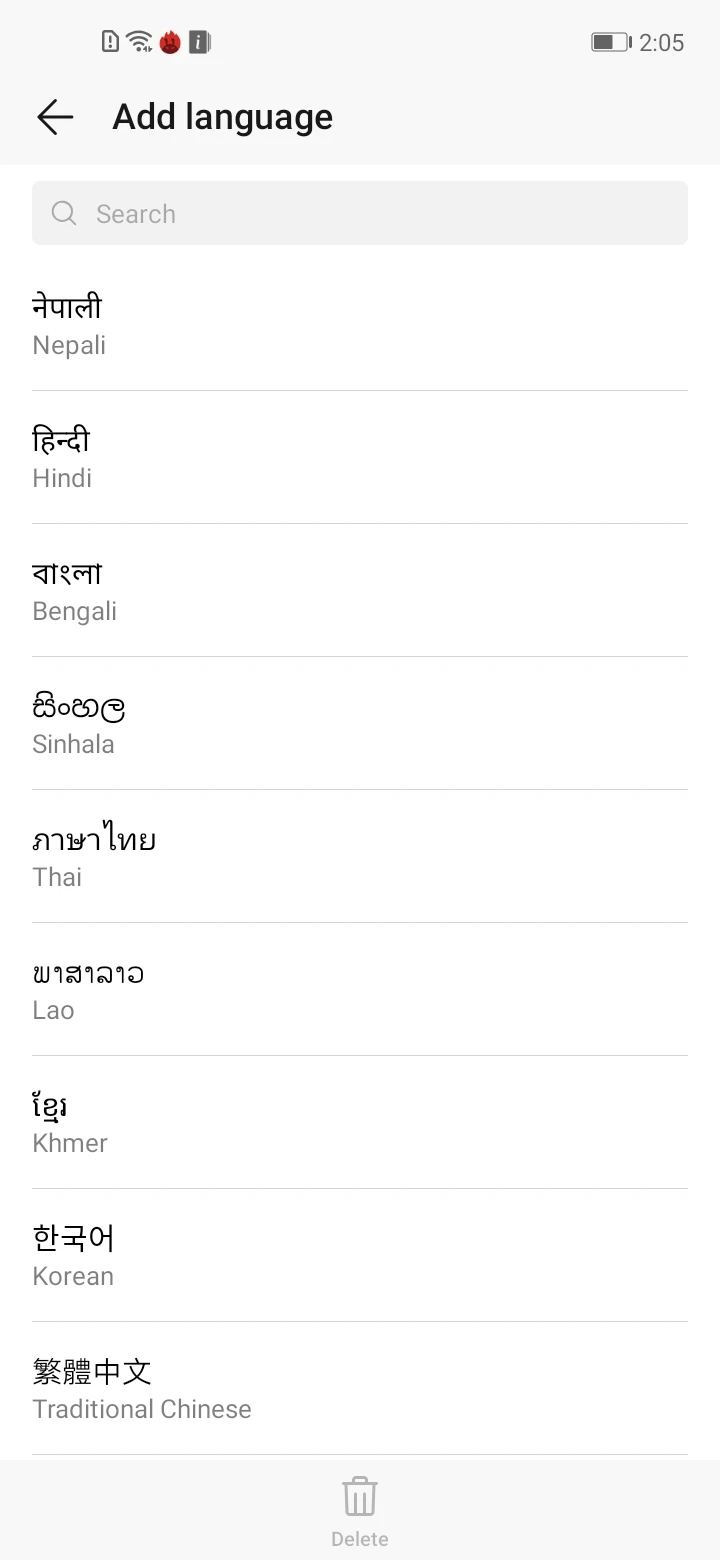Choose Hindi from the list
Image resolution: width=720 pixels, height=1560 pixels.
click(x=360, y=458)
